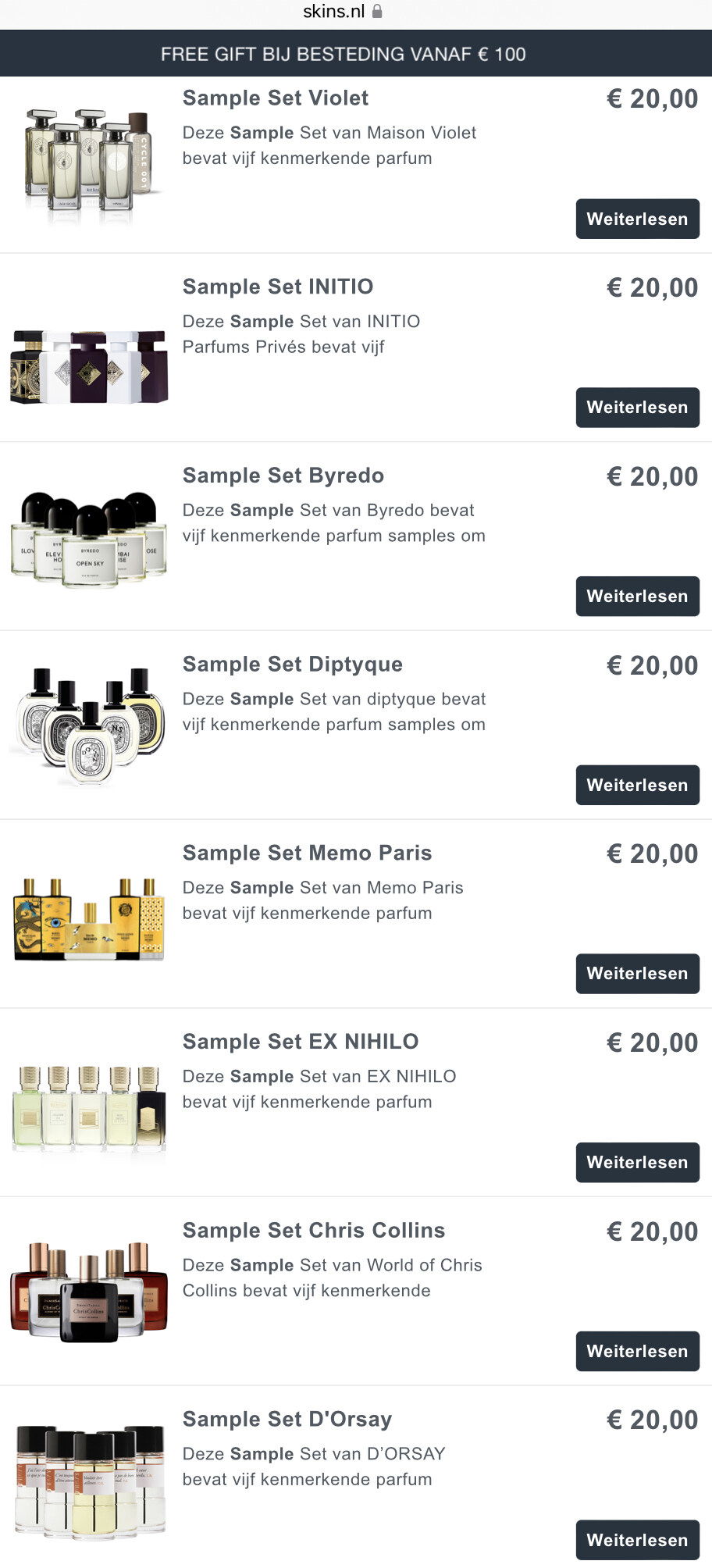Tap the skins.nl address bar
712x1568 pixels.
(343, 12)
